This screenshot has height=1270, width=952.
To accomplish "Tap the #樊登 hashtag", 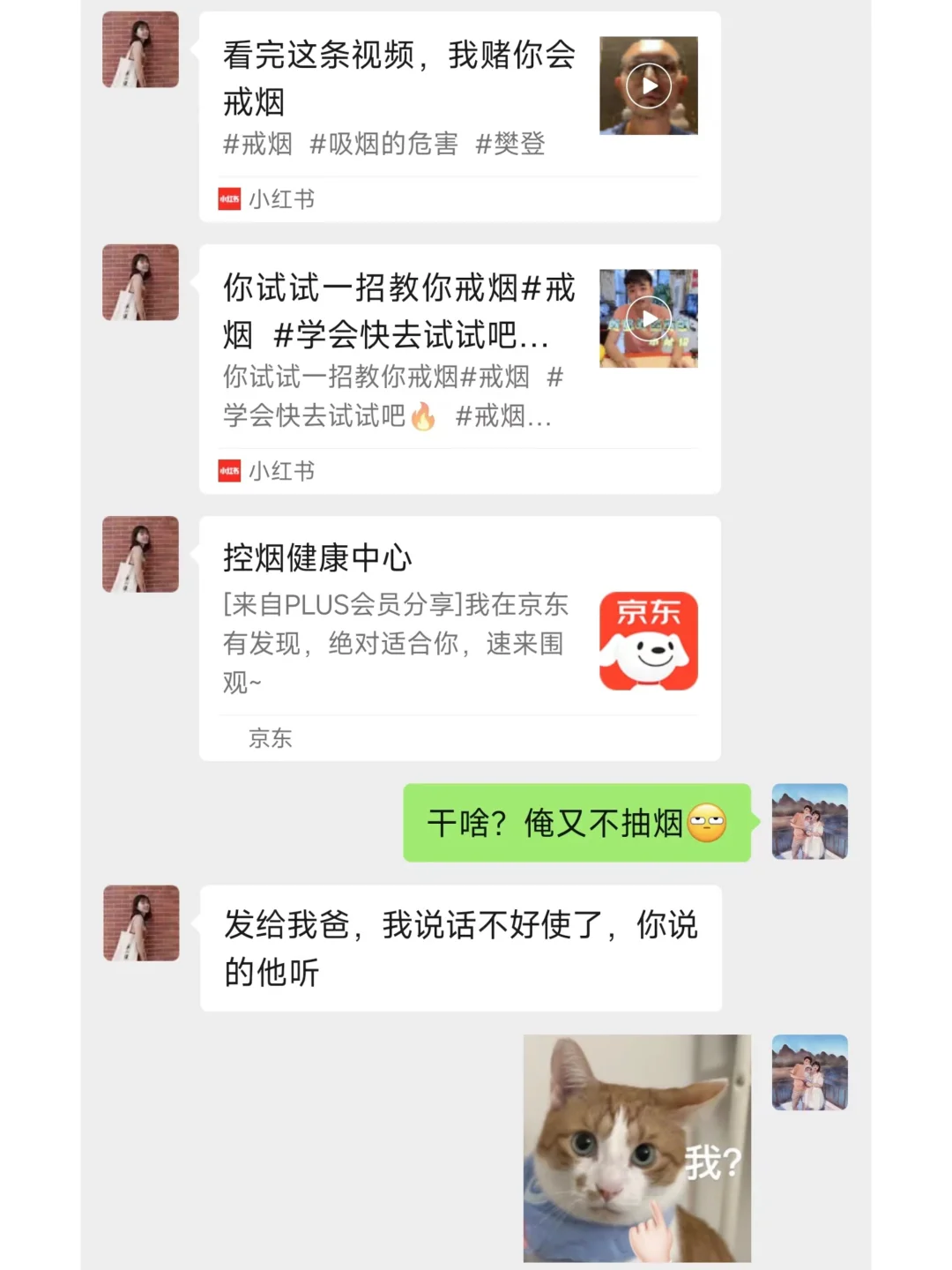I will tap(511, 146).
